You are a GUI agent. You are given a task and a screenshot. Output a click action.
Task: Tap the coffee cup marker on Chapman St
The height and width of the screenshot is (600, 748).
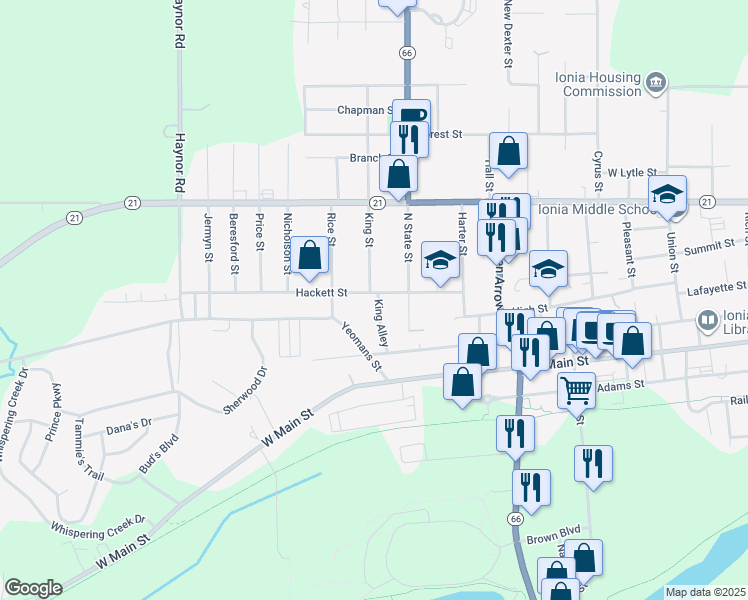click(411, 116)
